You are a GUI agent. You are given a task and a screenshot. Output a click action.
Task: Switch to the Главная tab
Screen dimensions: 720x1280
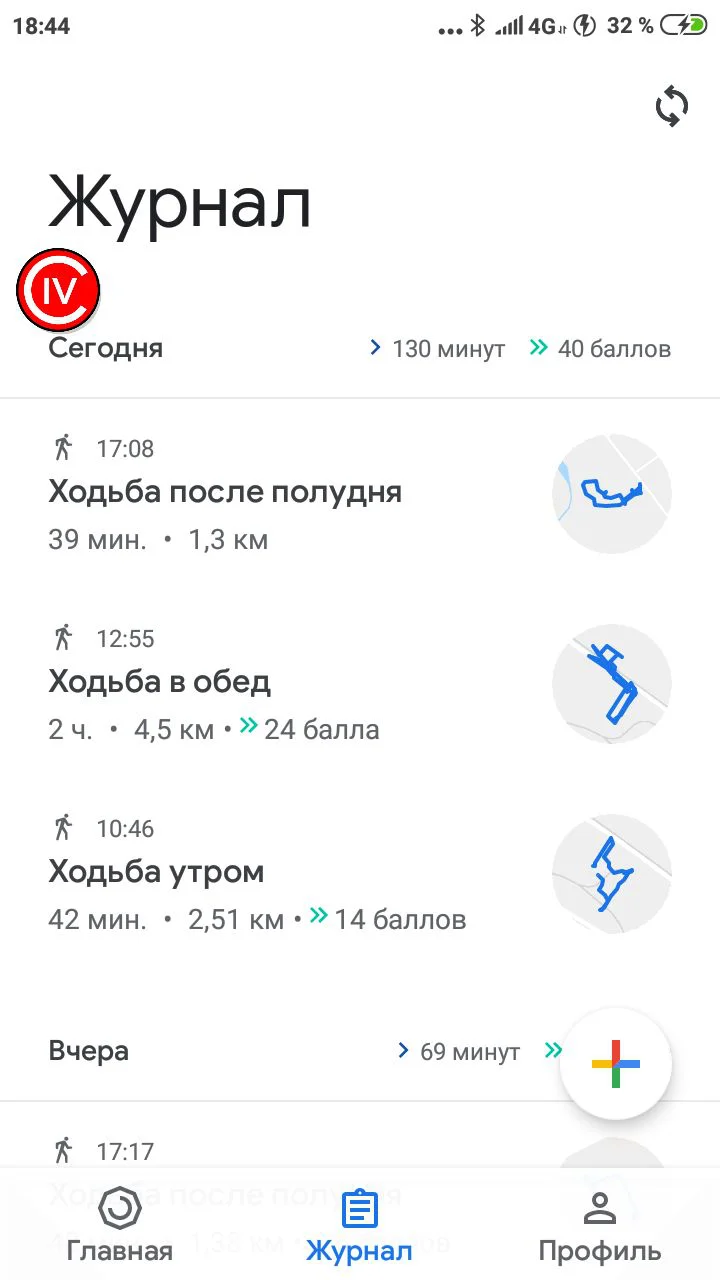[120, 1226]
